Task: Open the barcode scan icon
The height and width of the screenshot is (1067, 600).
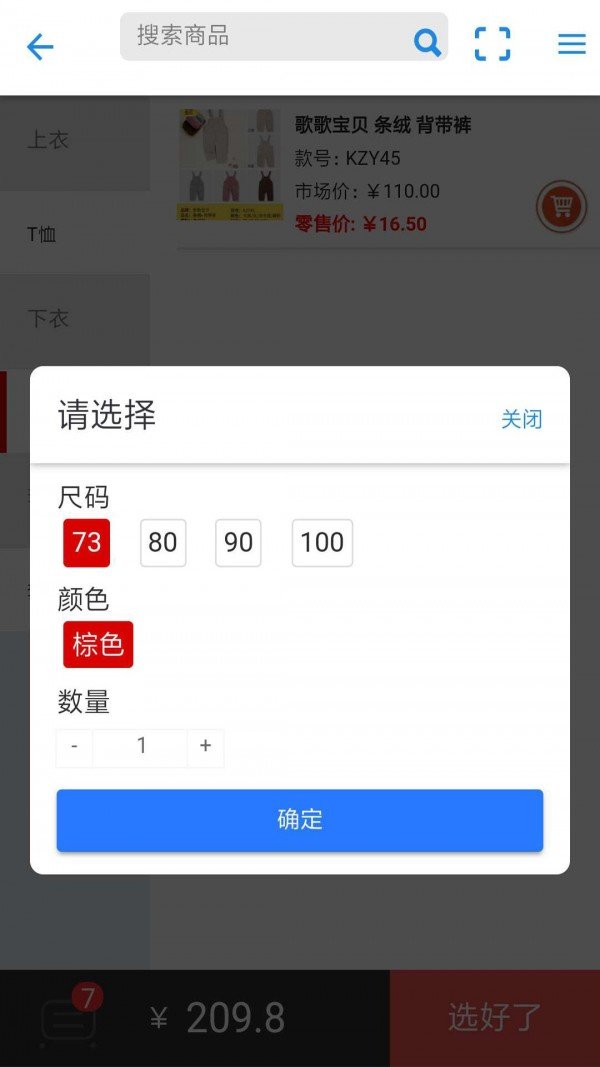Action: (492, 43)
